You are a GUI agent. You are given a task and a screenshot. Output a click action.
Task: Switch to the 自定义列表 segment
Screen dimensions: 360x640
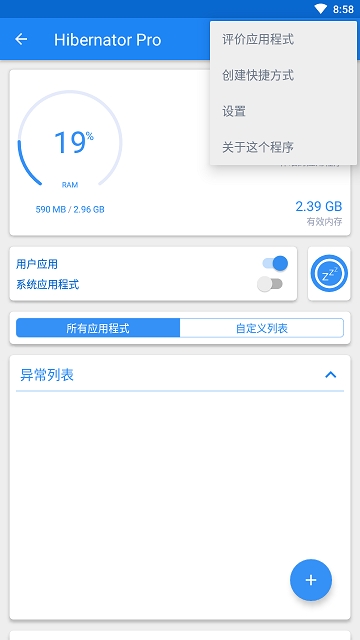tap(262, 328)
